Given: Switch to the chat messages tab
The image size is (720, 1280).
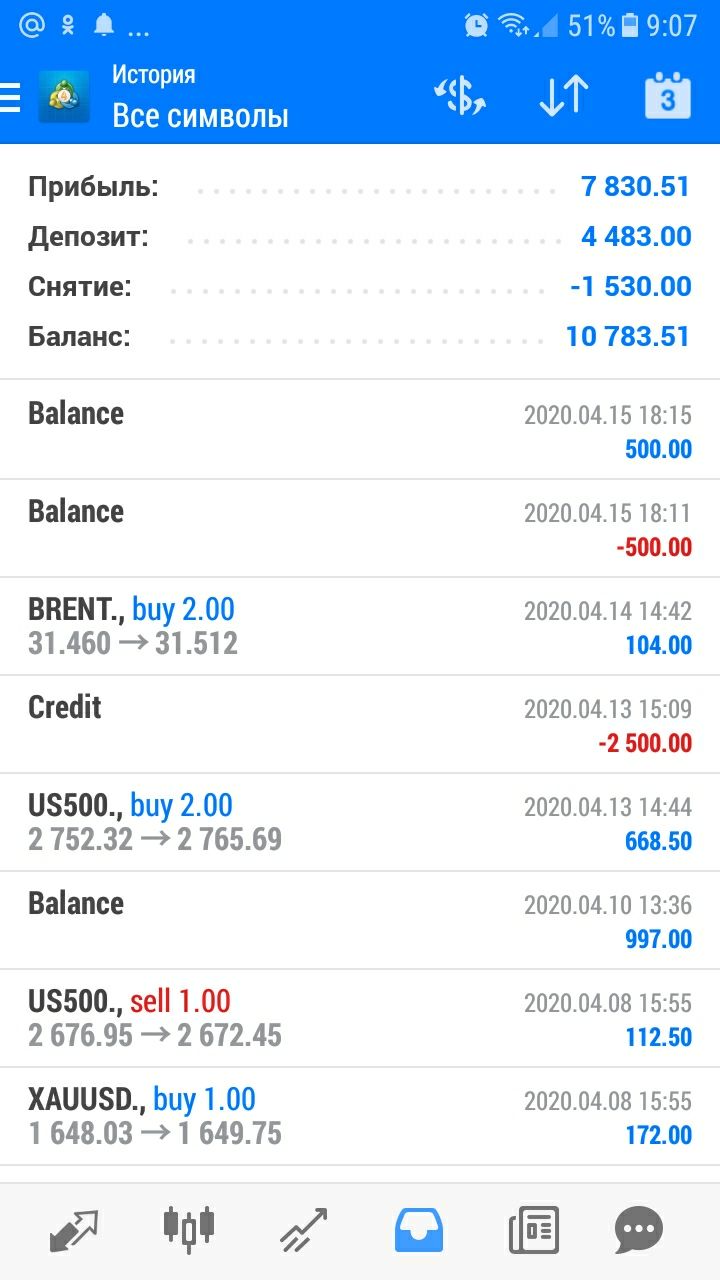Looking at the screenshot, I should 638,1230.
